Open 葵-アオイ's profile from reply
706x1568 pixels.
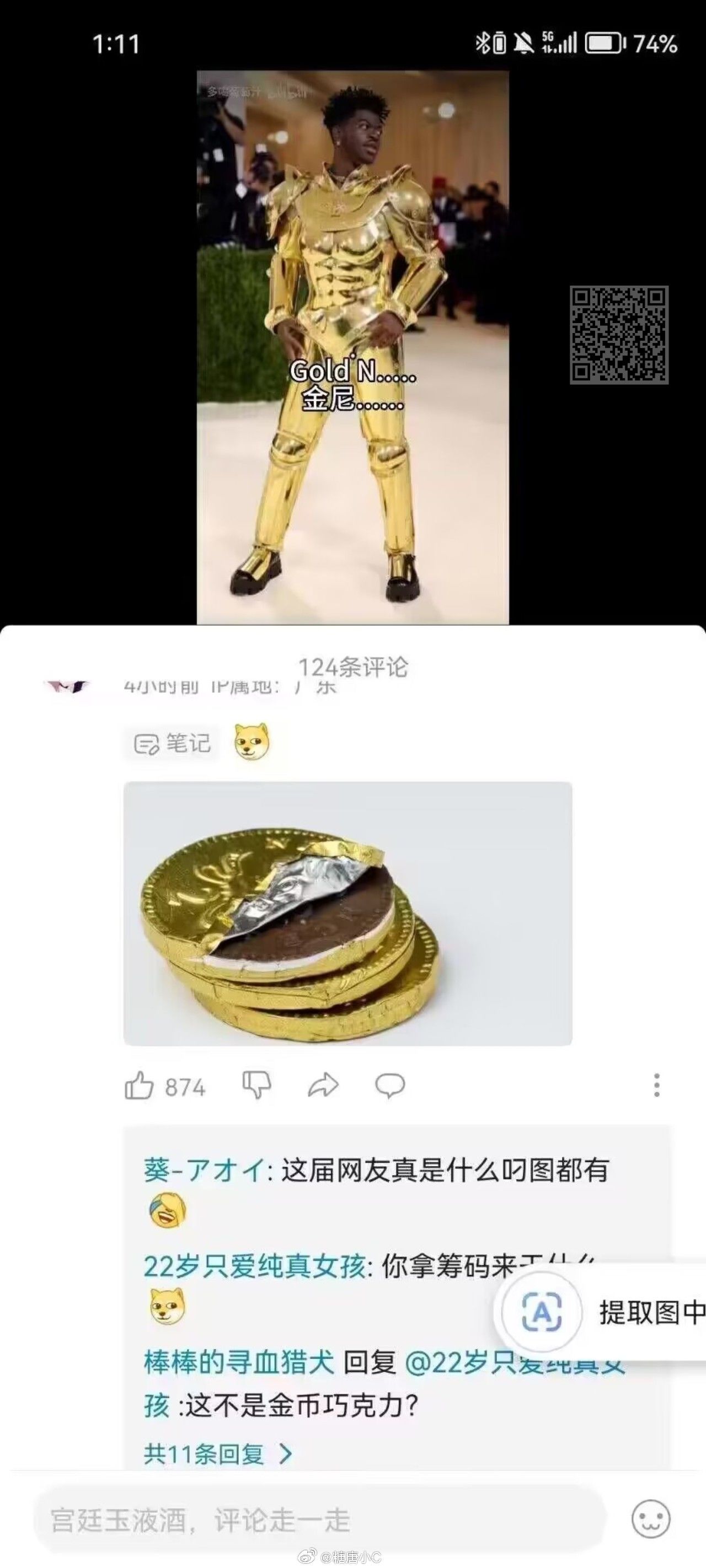coord(204,1170)
